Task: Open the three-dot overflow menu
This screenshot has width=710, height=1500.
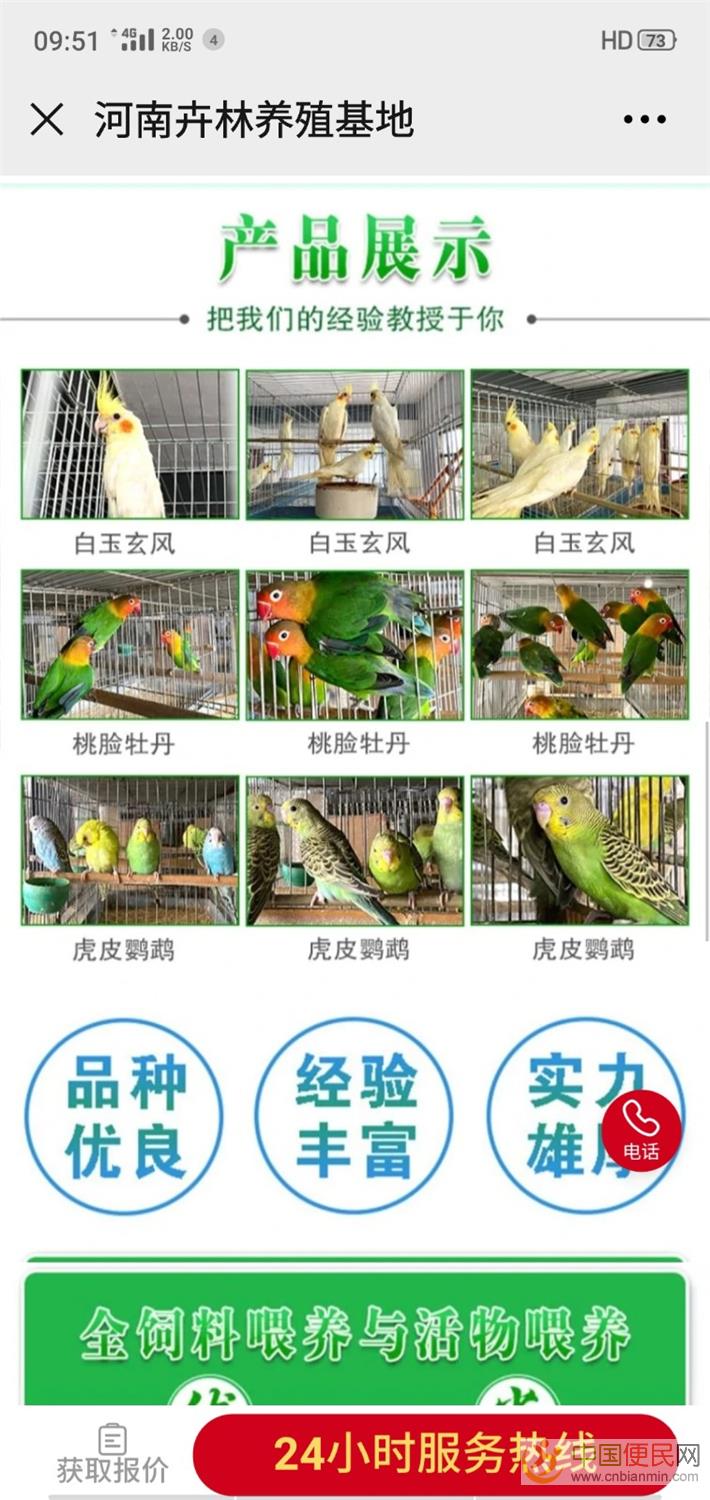Action: coord(644,120)
